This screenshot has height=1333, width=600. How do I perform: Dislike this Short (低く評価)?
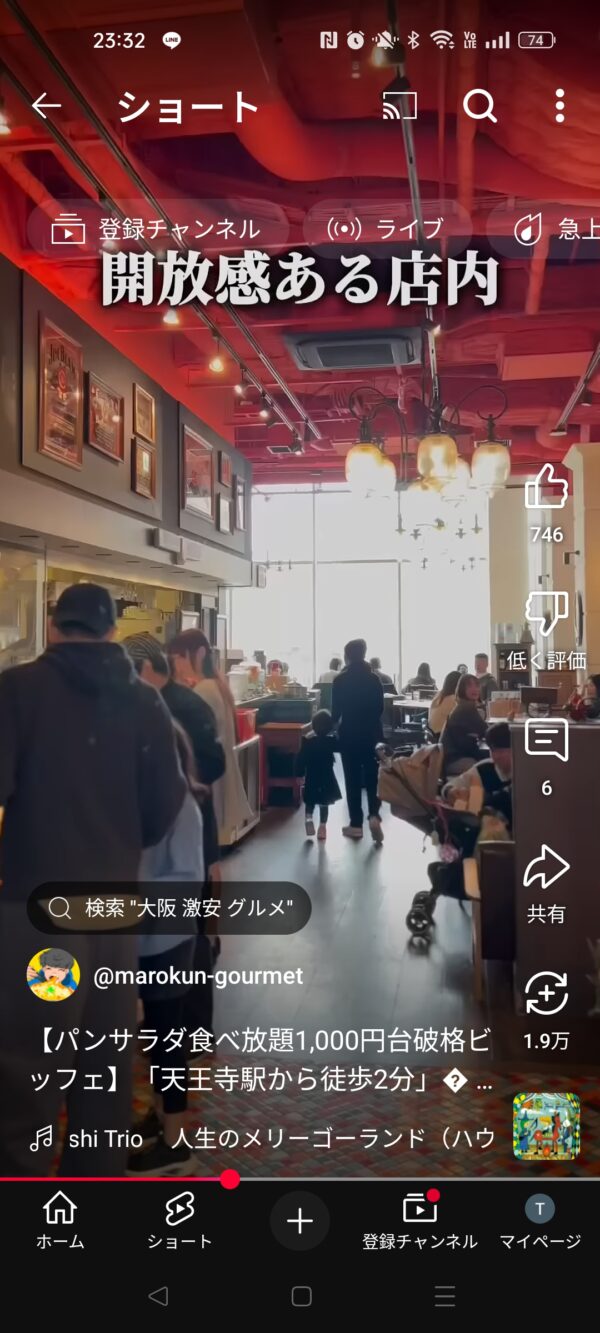coord(546,615)
